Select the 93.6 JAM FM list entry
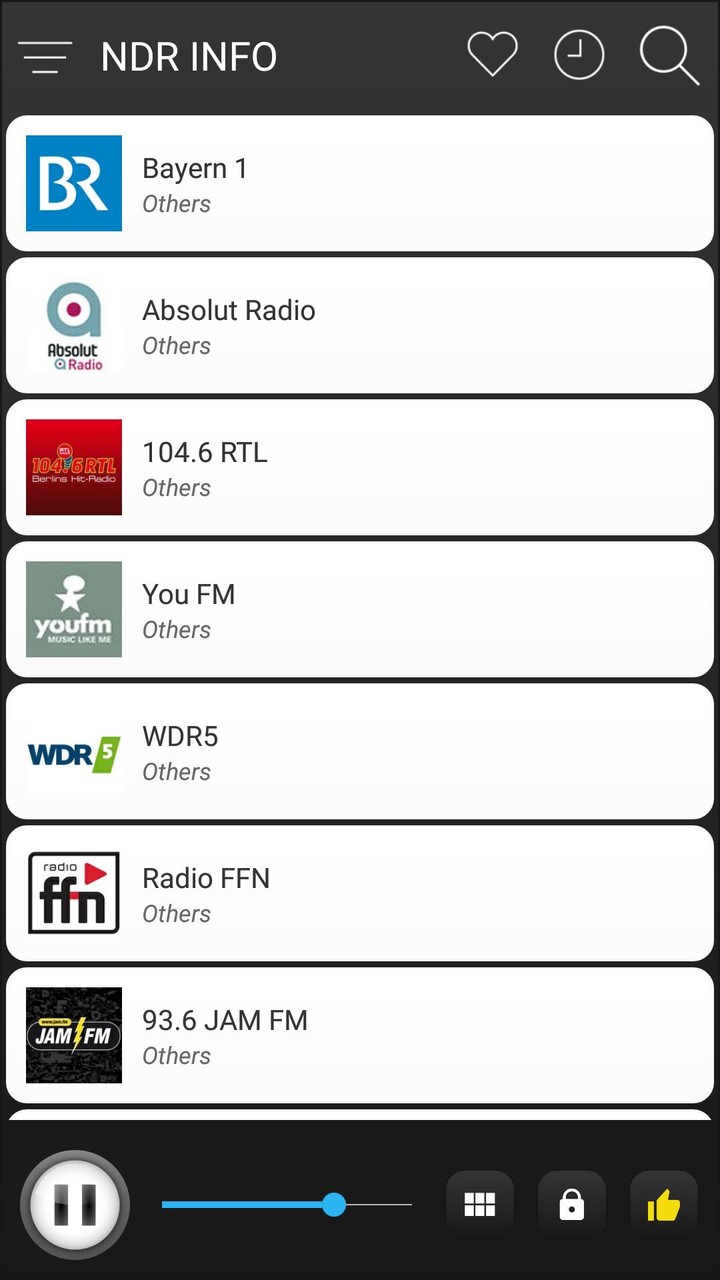720x1280 pixels. 360,1035
